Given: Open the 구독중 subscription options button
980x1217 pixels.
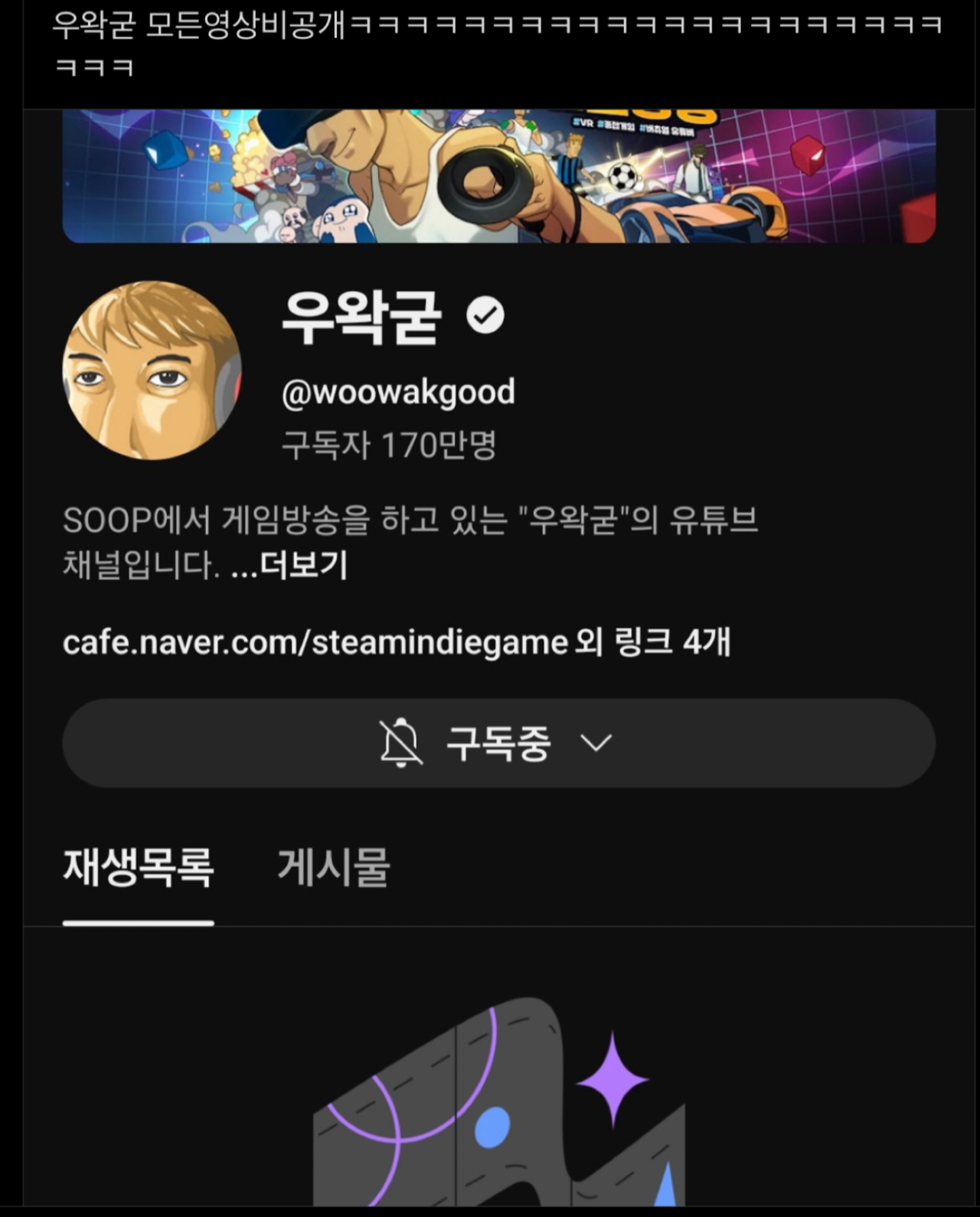Looking at the screenshot, I should [498, 743].
